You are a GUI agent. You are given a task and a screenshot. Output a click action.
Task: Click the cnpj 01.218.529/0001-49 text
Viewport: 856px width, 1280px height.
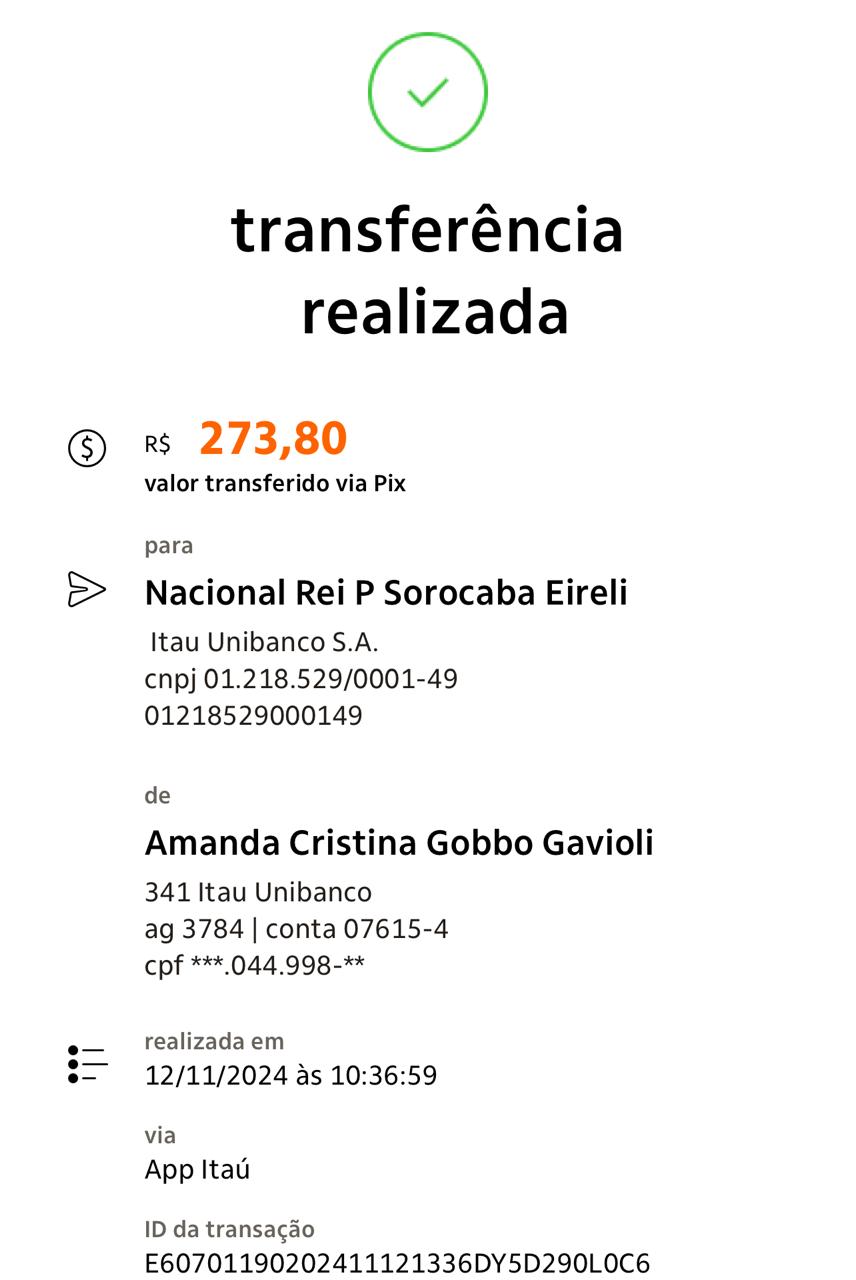[300, 679]
